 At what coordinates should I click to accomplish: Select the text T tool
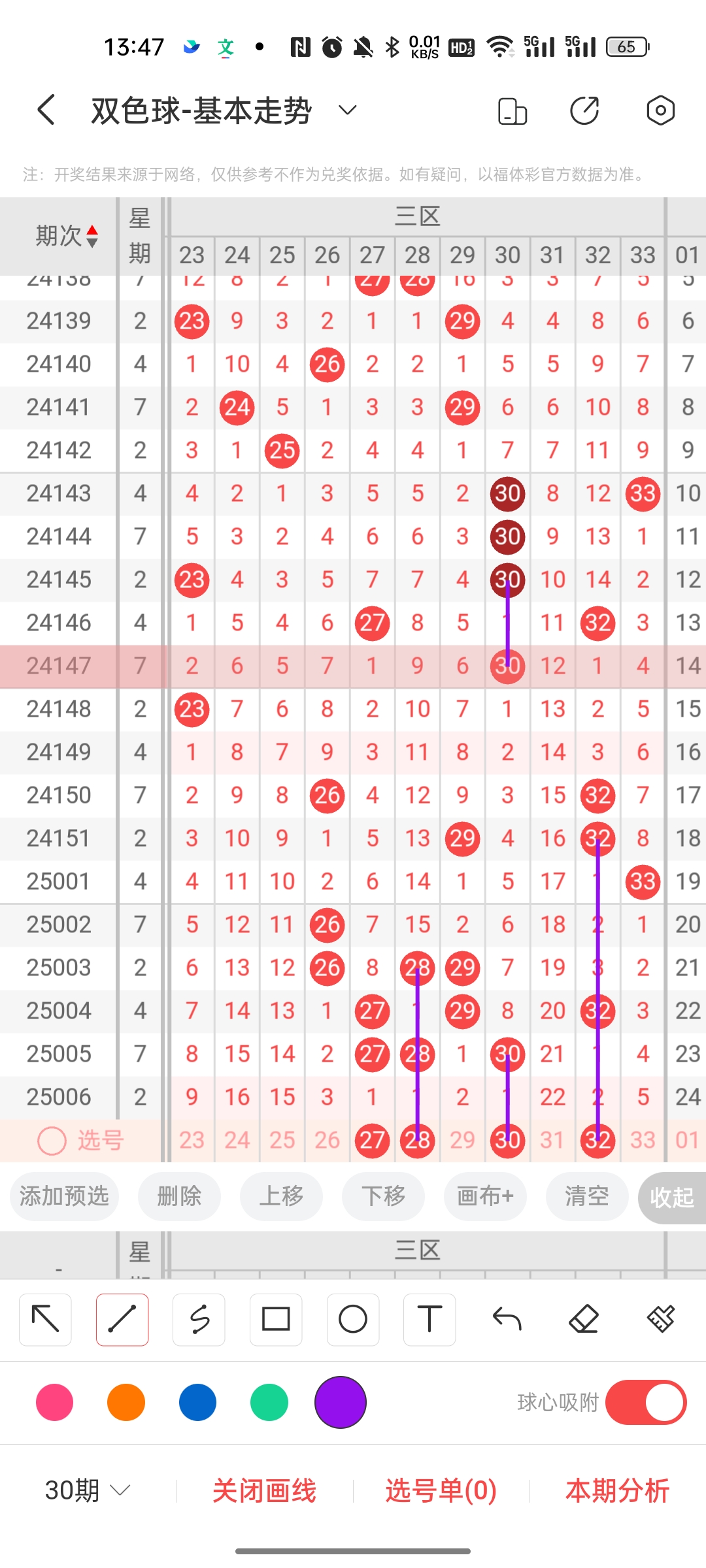click(x=429, y=1319)
